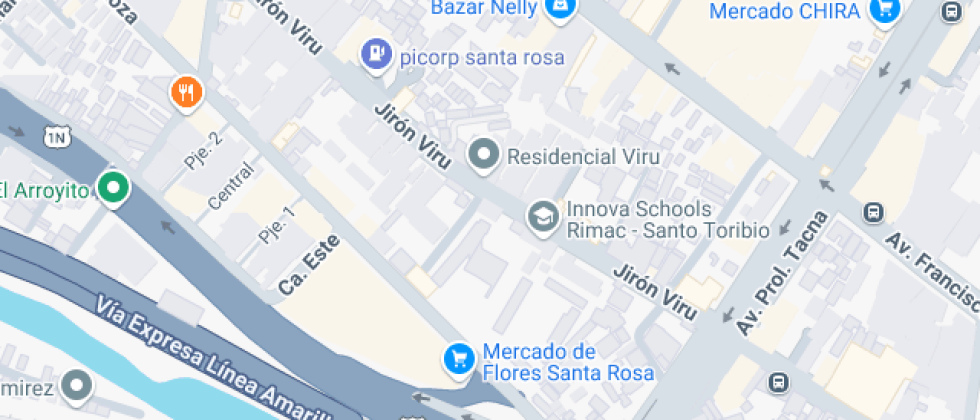Select the Mercado CHIRA shopping marker
The width and height of the screenshot is (980, 420).
point(883,10)
